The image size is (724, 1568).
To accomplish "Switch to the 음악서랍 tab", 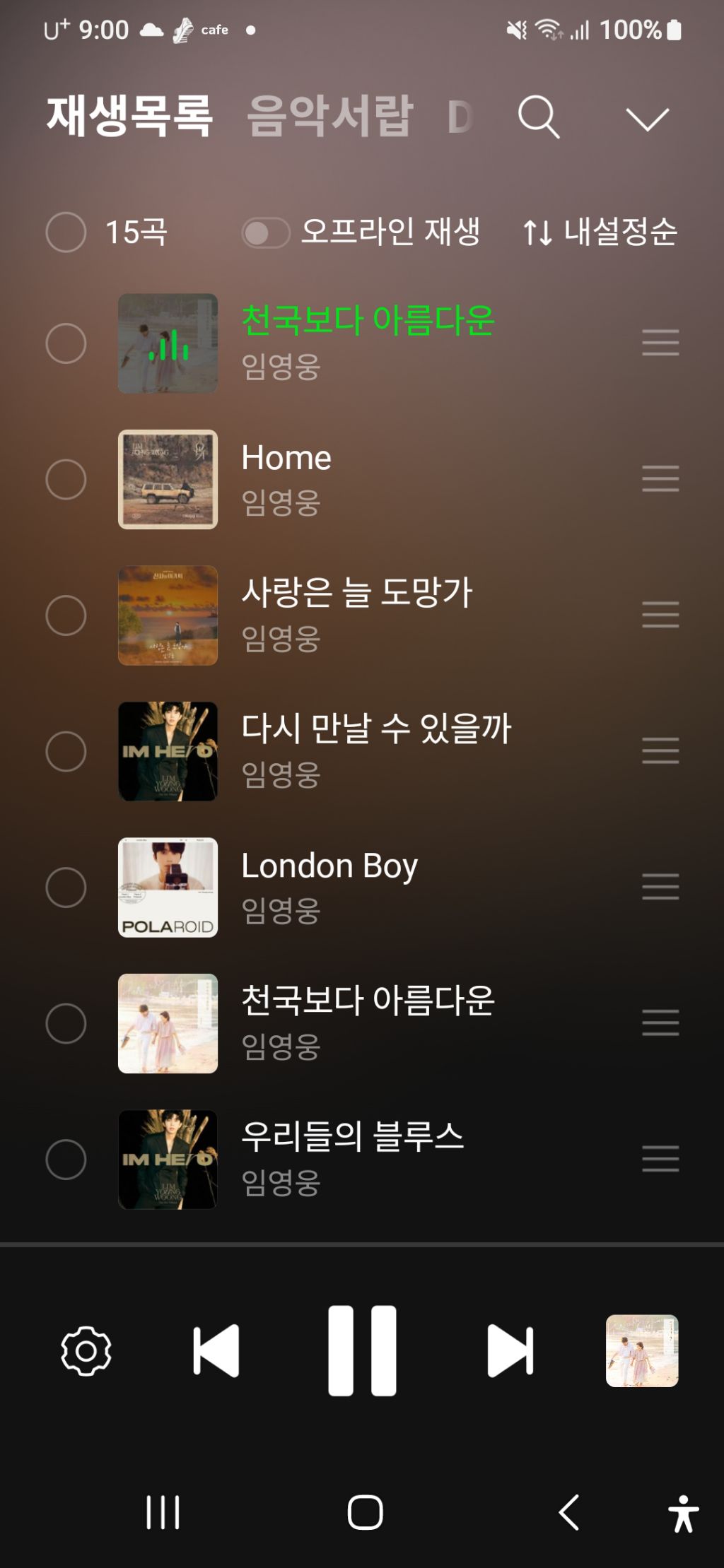I will 329,115.
